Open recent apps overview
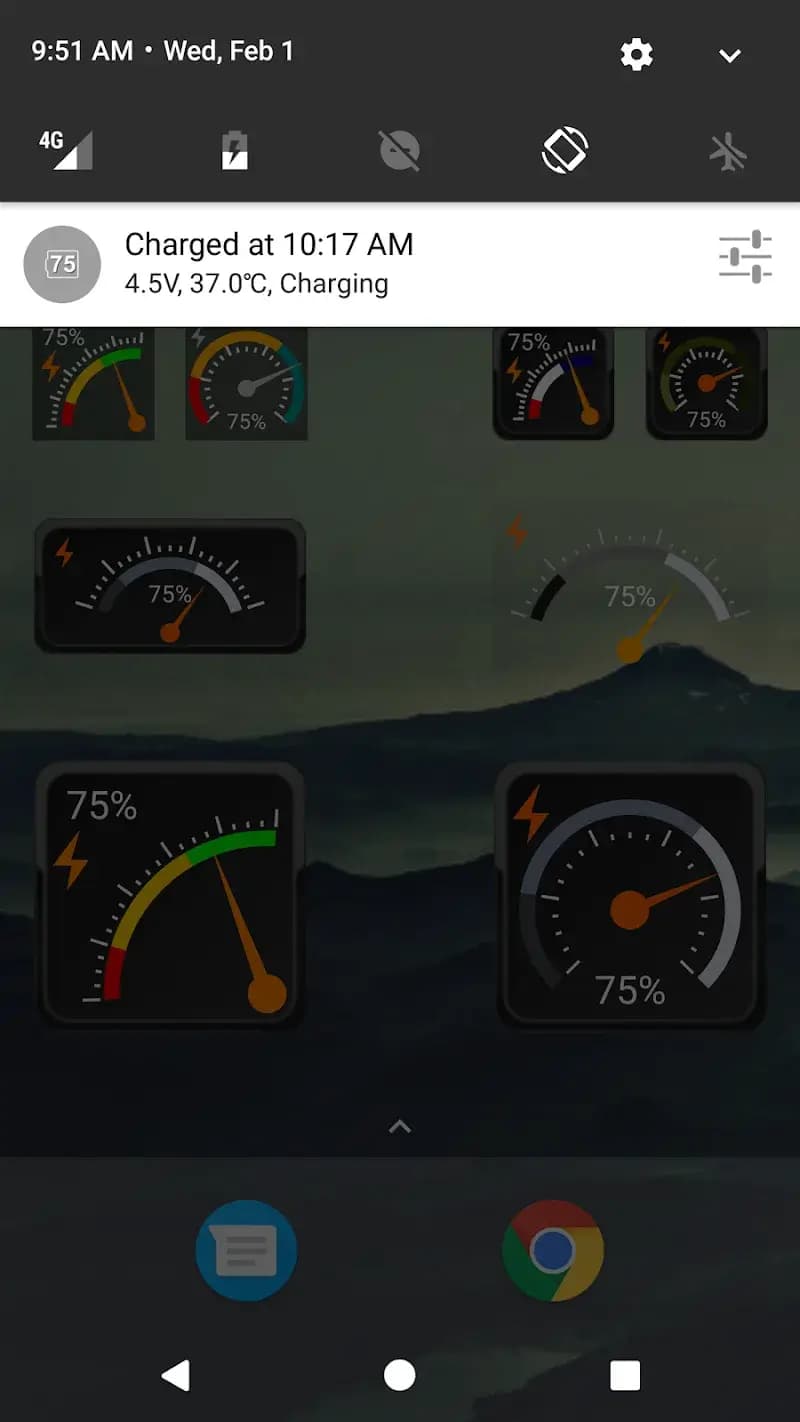Viewport: 800px width, 1422px height. tap(625, 1376)
